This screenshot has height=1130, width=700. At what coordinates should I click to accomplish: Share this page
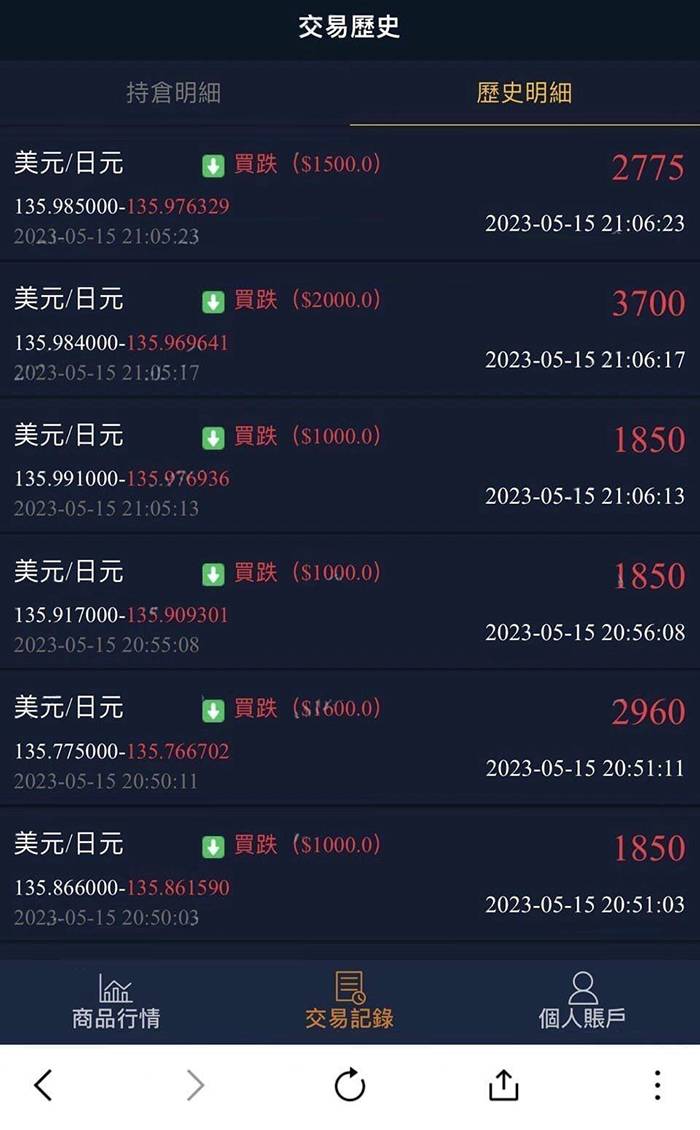click(503, 1085)
